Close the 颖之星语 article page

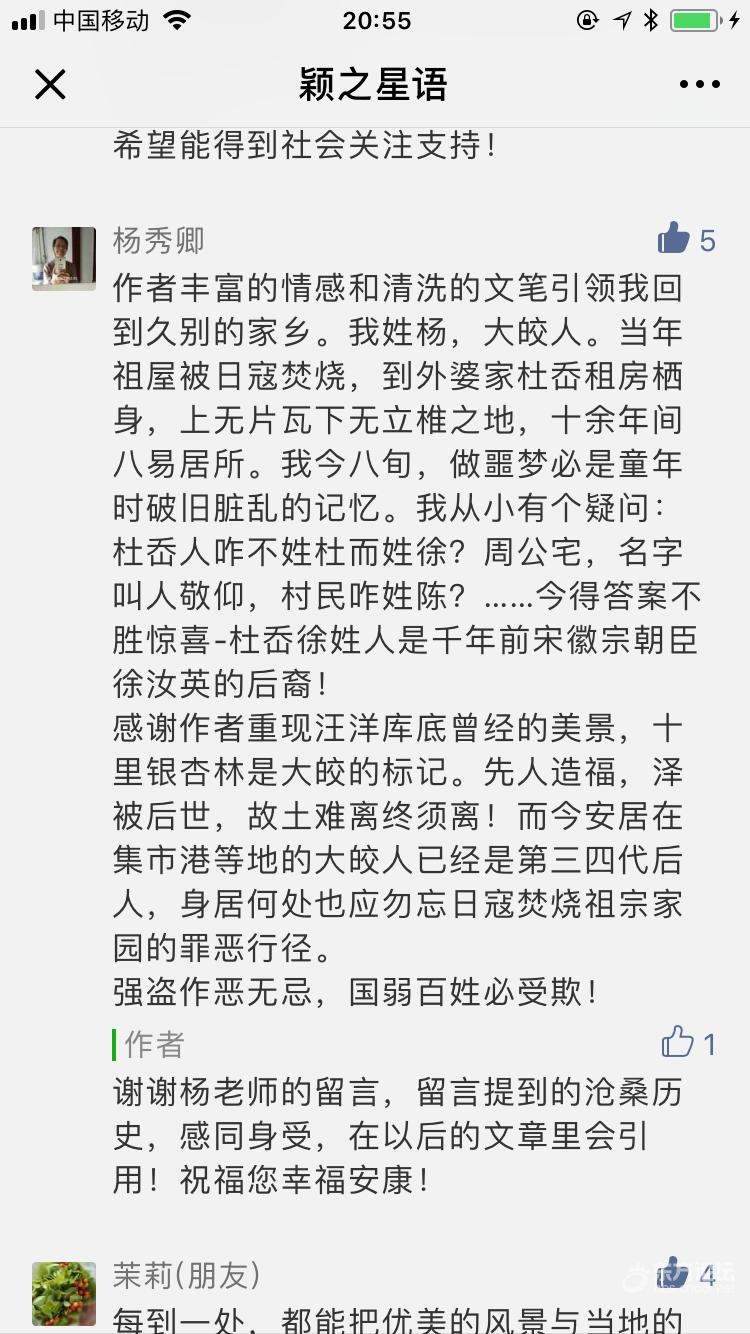50,85
